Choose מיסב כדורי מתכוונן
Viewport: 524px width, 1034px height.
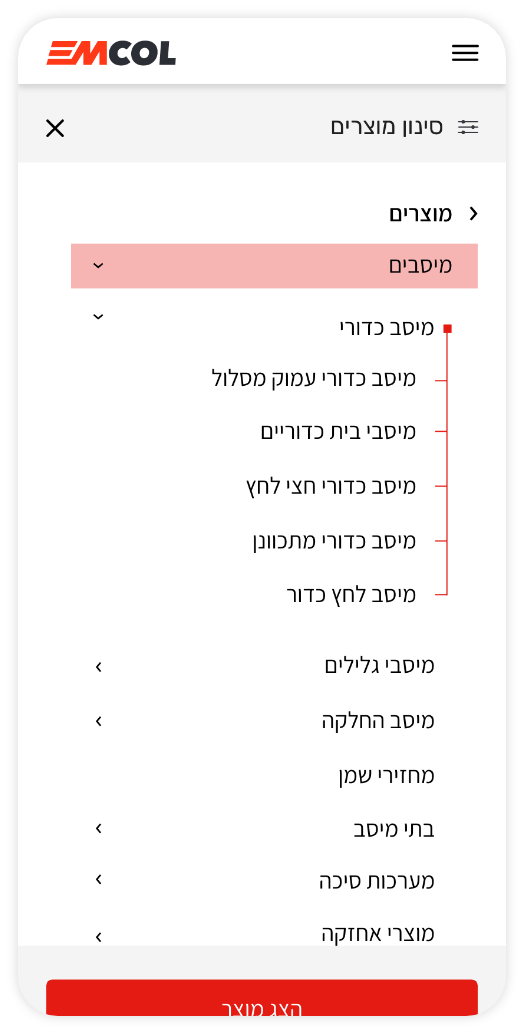(x=334, y=541)
